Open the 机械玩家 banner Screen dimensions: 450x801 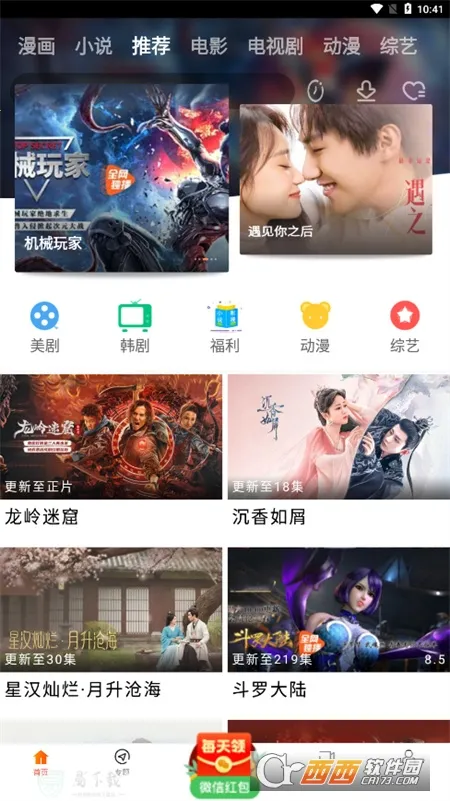[x=122, y=178]
